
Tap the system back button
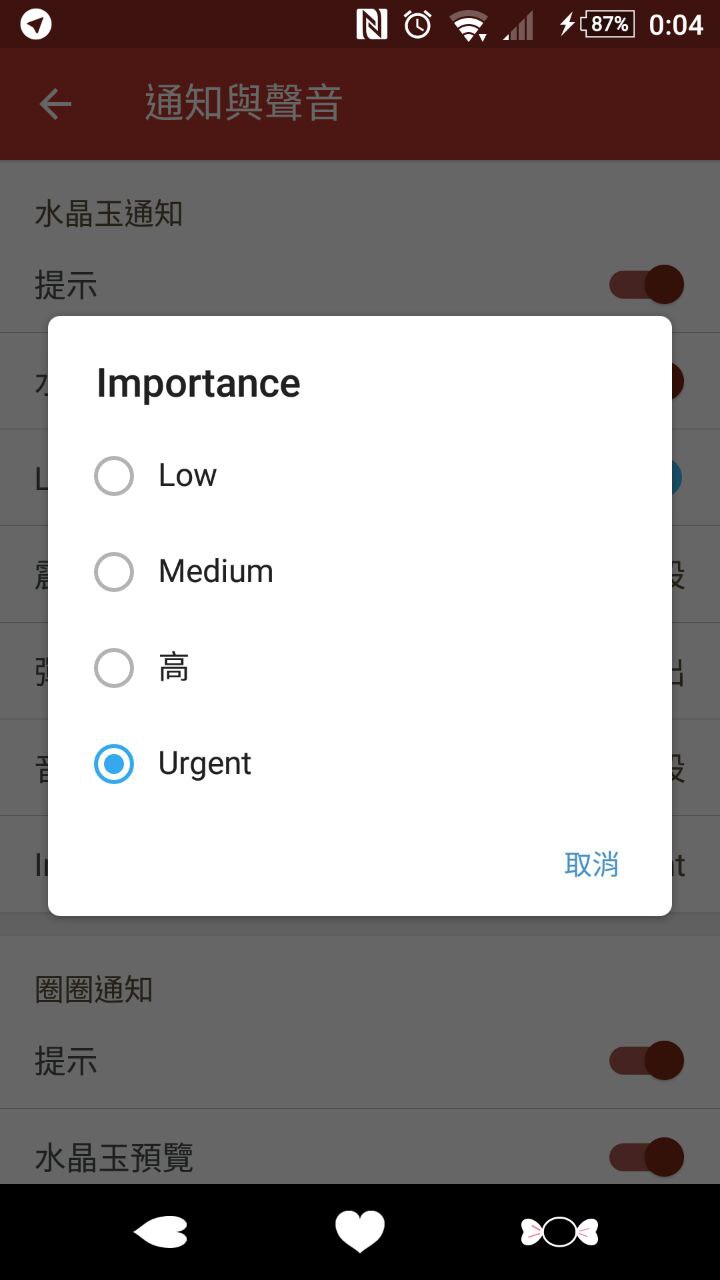160,1231
